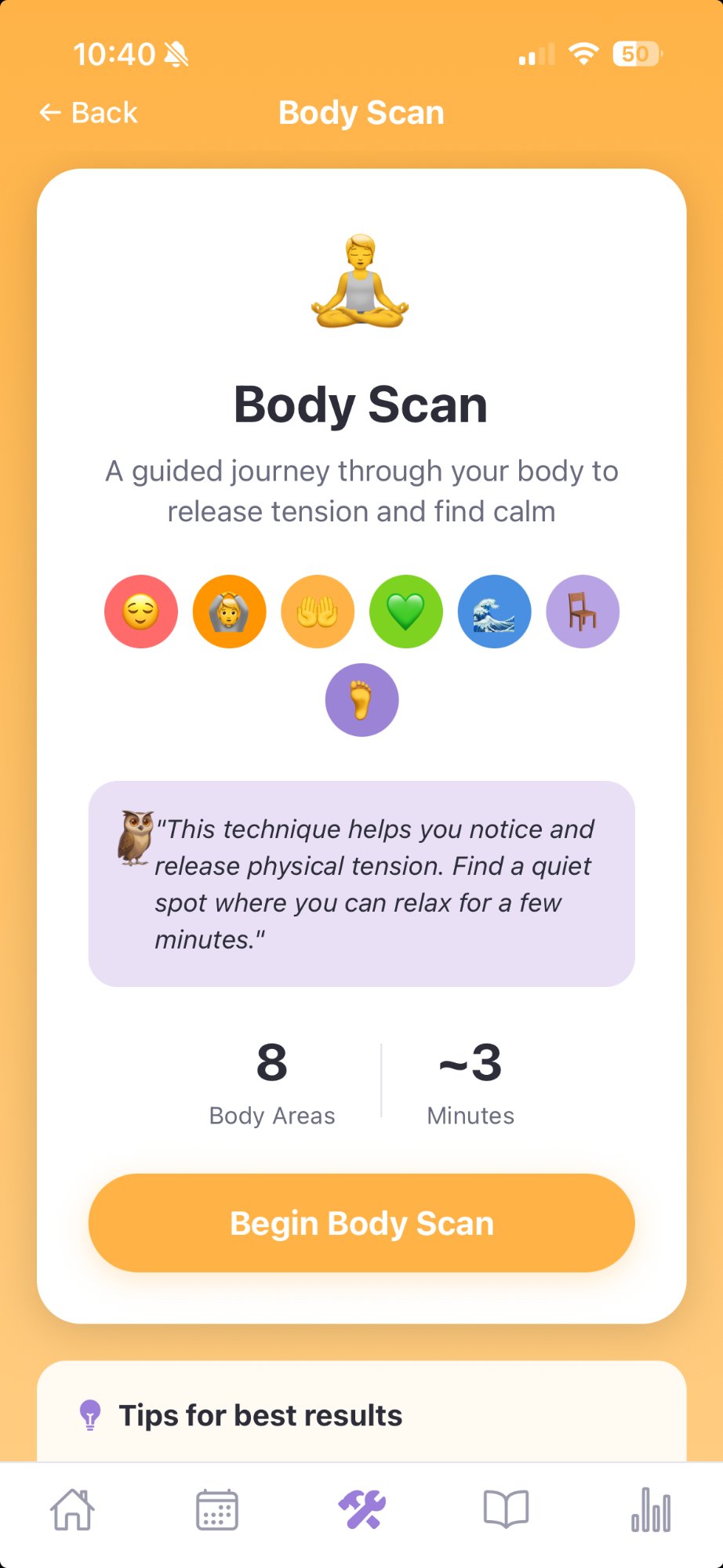Screen dimensions: 723x1568
Task: Select the Tools tab with crossed wrench icon
Action: pyautogui.click(x=361, y=1511)
